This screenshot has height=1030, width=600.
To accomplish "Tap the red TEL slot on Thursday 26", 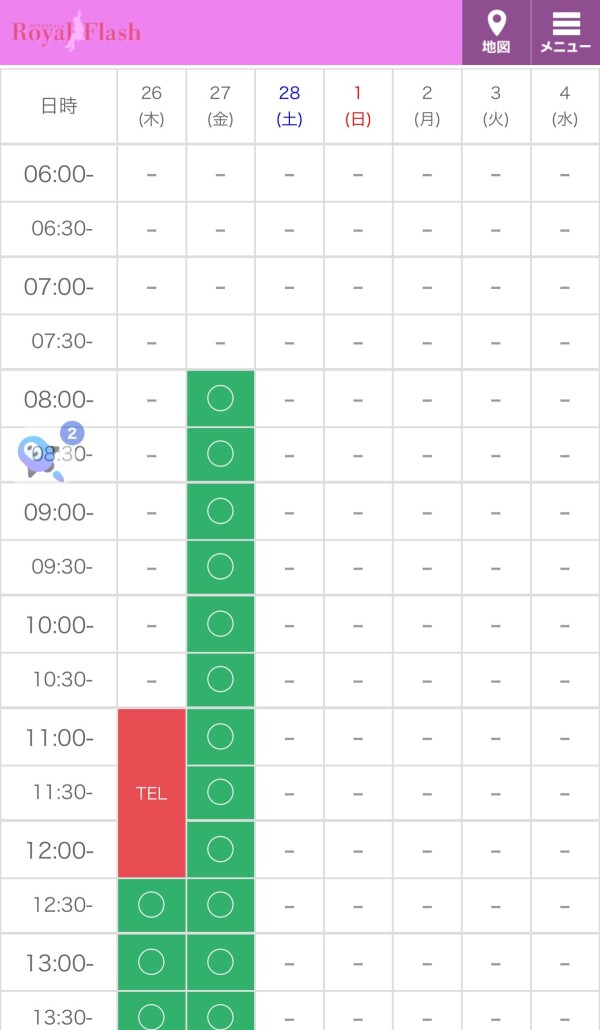I will pyautogui.click(x=152, y=793).
